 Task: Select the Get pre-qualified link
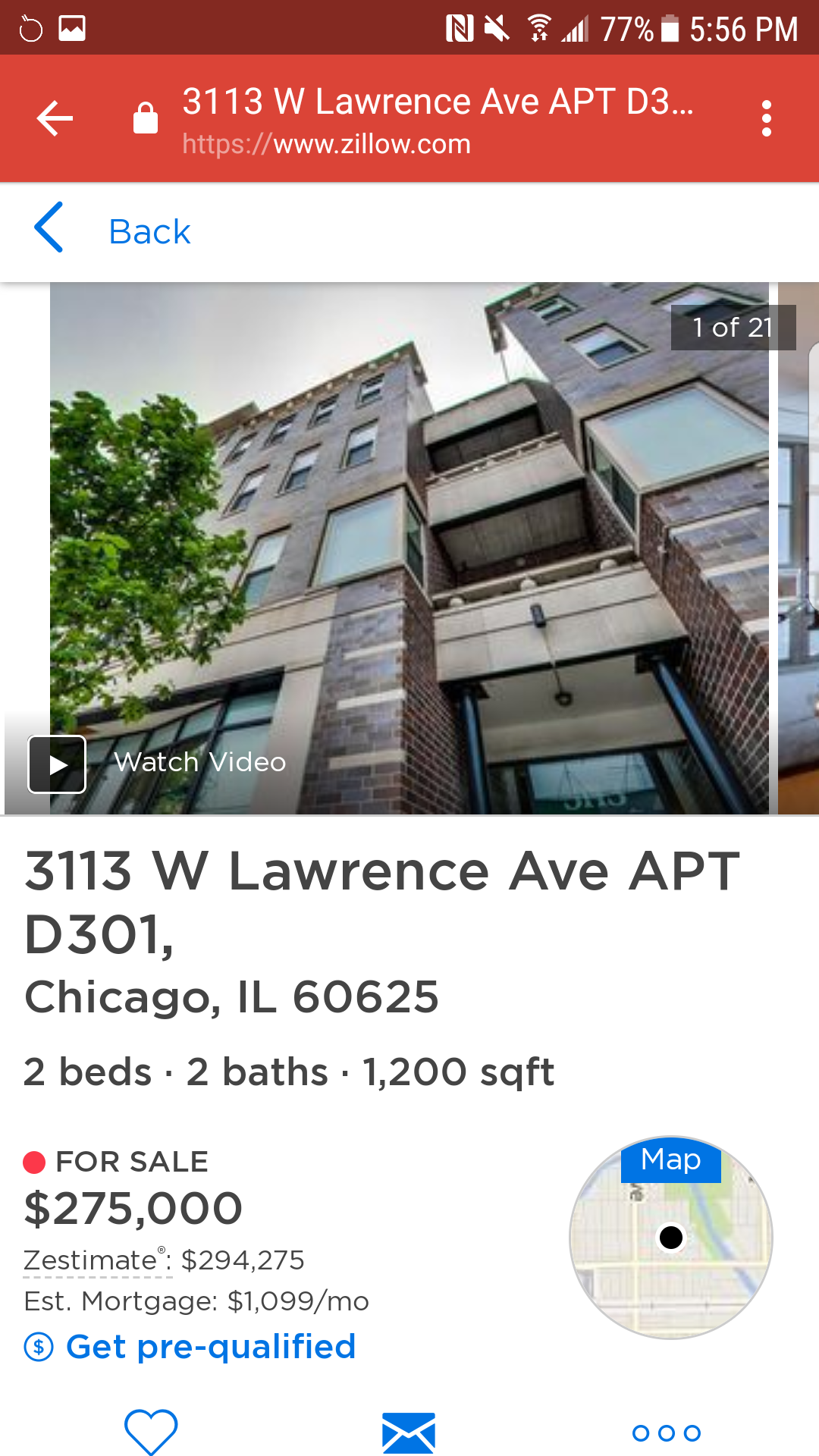click(209, 1347)
